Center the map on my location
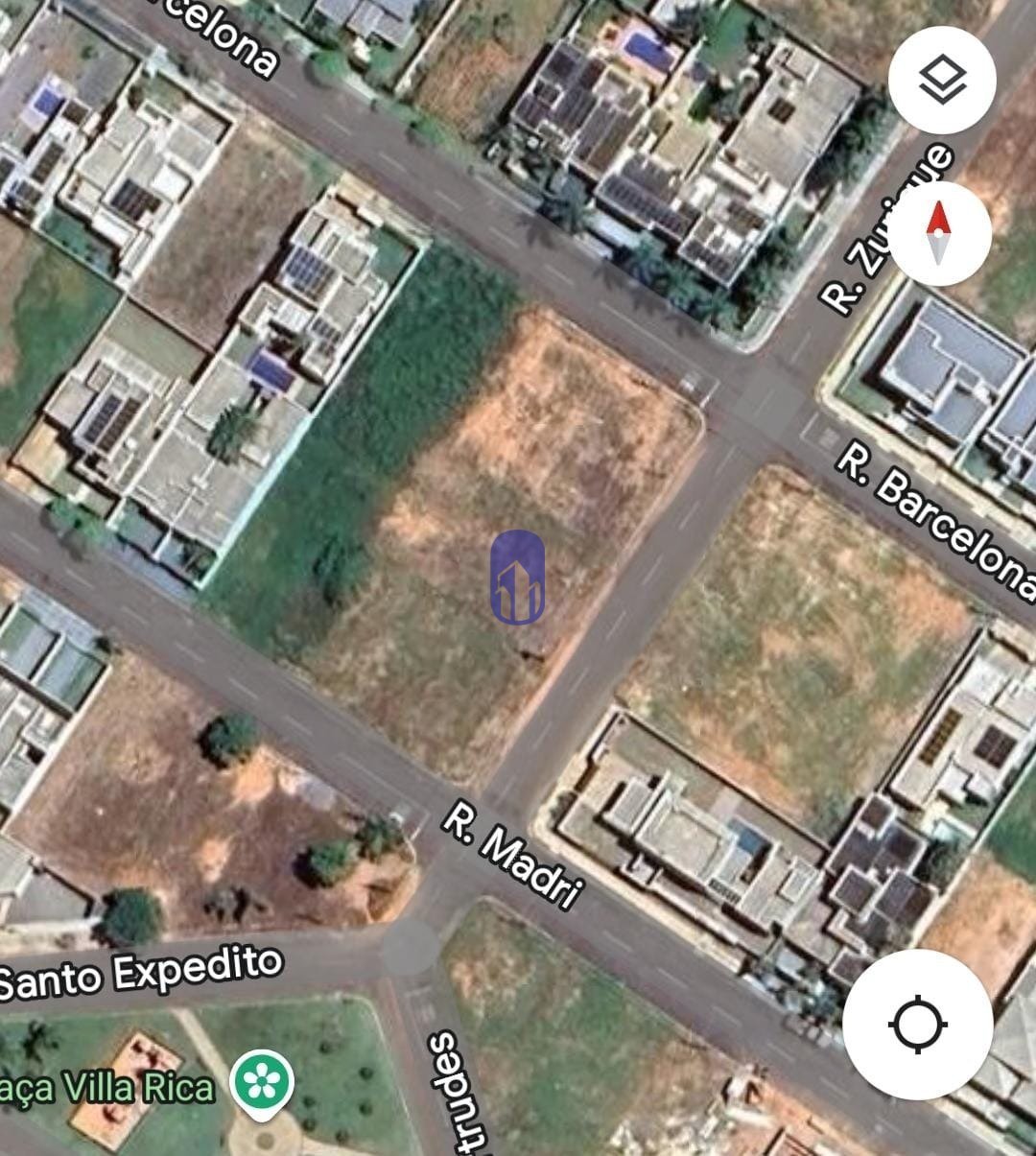This screenshot has width=1036, height=1156. pyautogui.click(x=917, y=1024)
